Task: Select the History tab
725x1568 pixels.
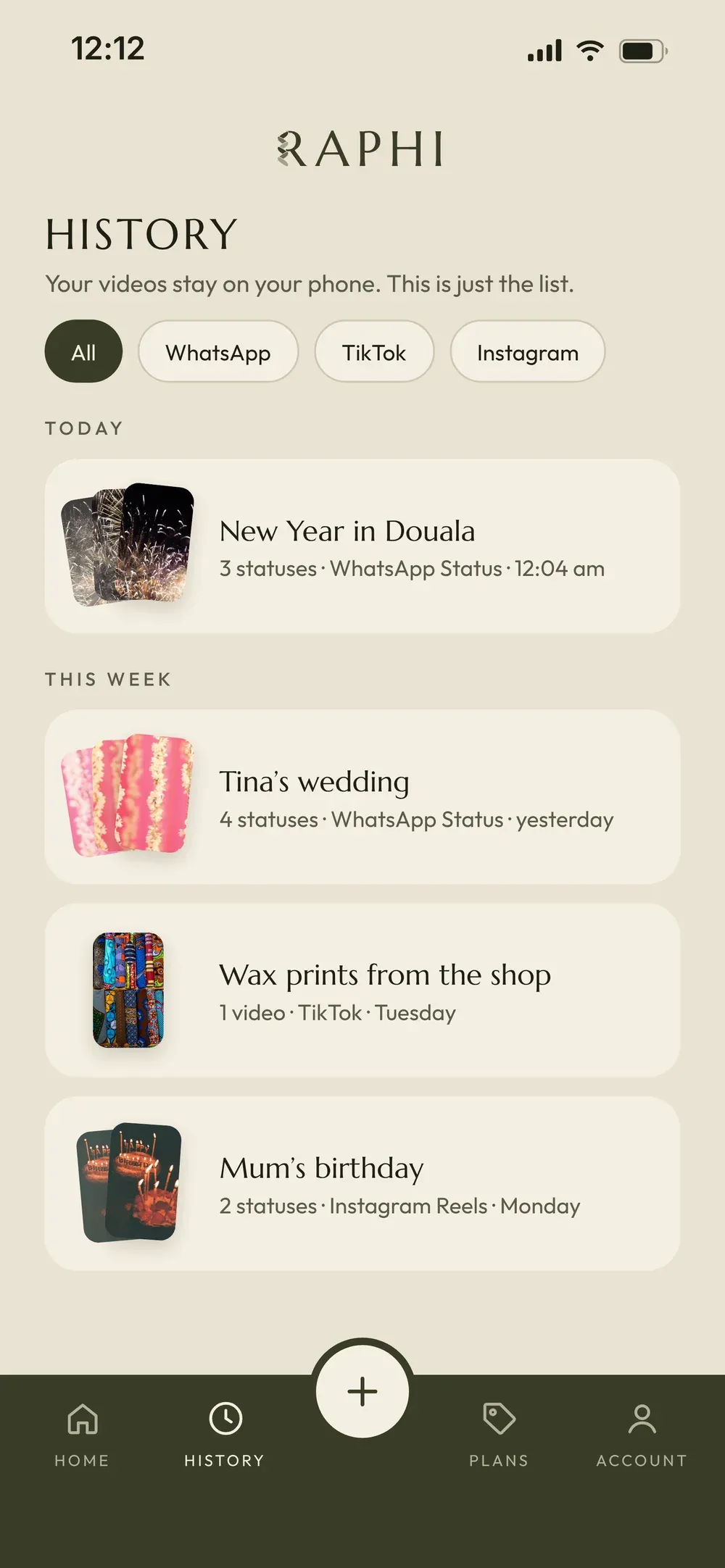Action: 225,1436
